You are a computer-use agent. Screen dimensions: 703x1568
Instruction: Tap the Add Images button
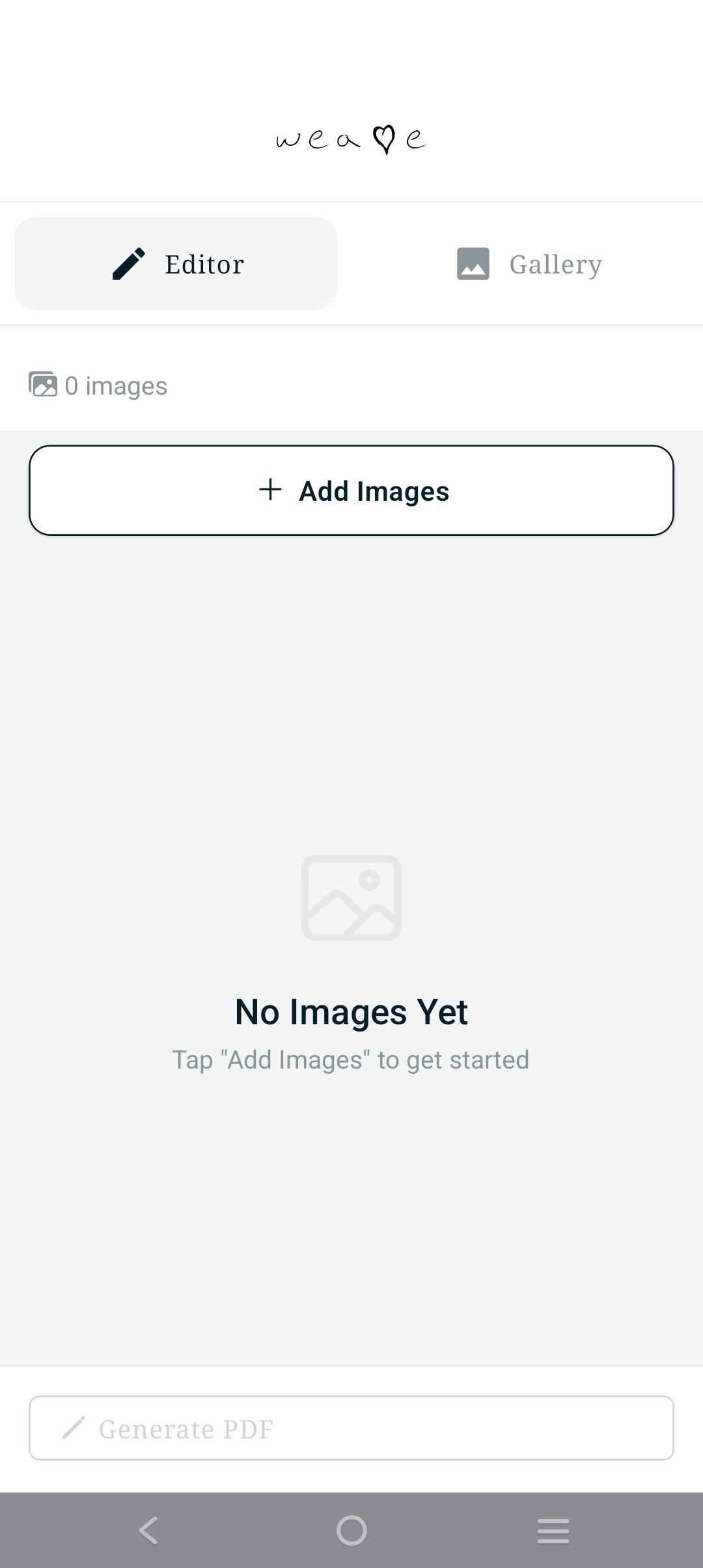pos(351,490)
